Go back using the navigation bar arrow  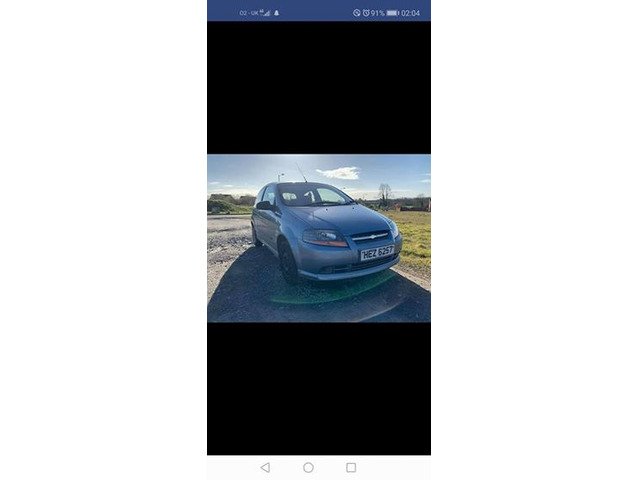click(265, 467)
